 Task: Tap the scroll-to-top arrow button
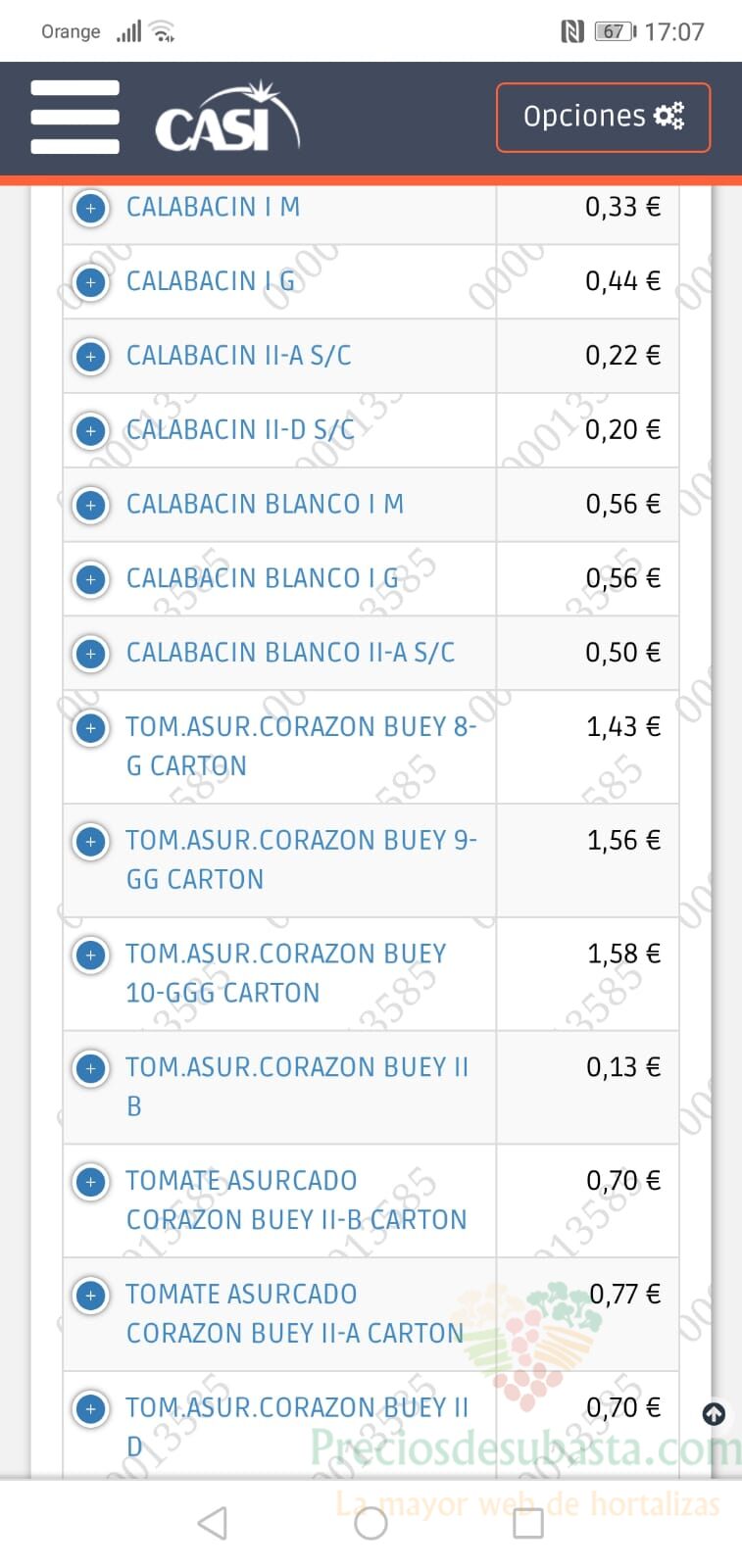click(715, 1414)
